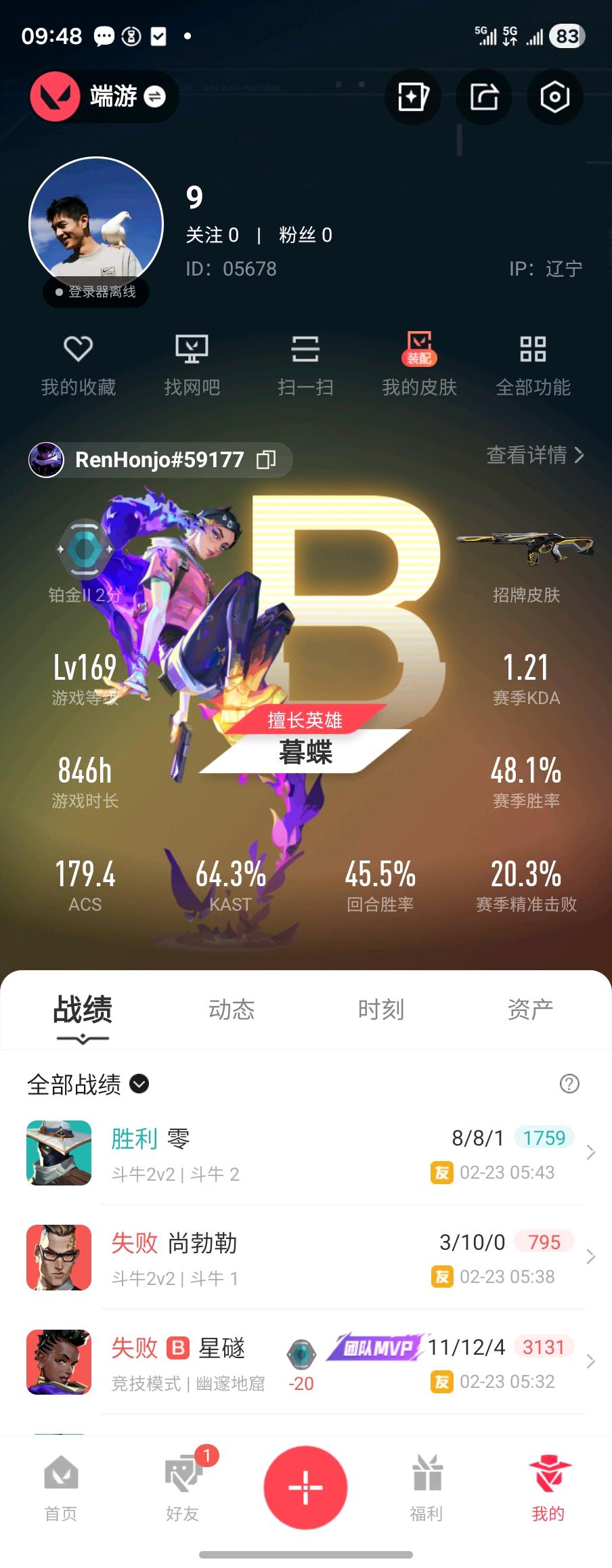The width and height of the screenshot is (612, 1568).
Task: Open the 胜利 零 match record
Action: pos(306,1153)
